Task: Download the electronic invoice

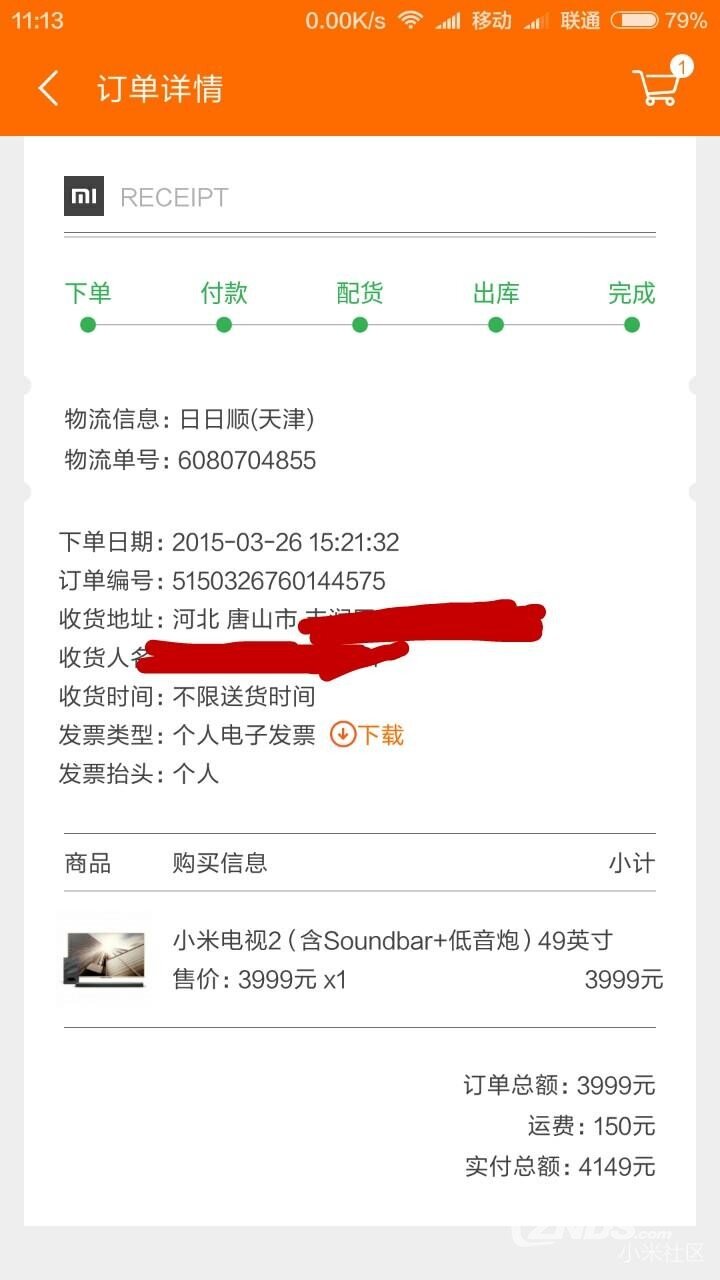Action: (x=367, y=735)
